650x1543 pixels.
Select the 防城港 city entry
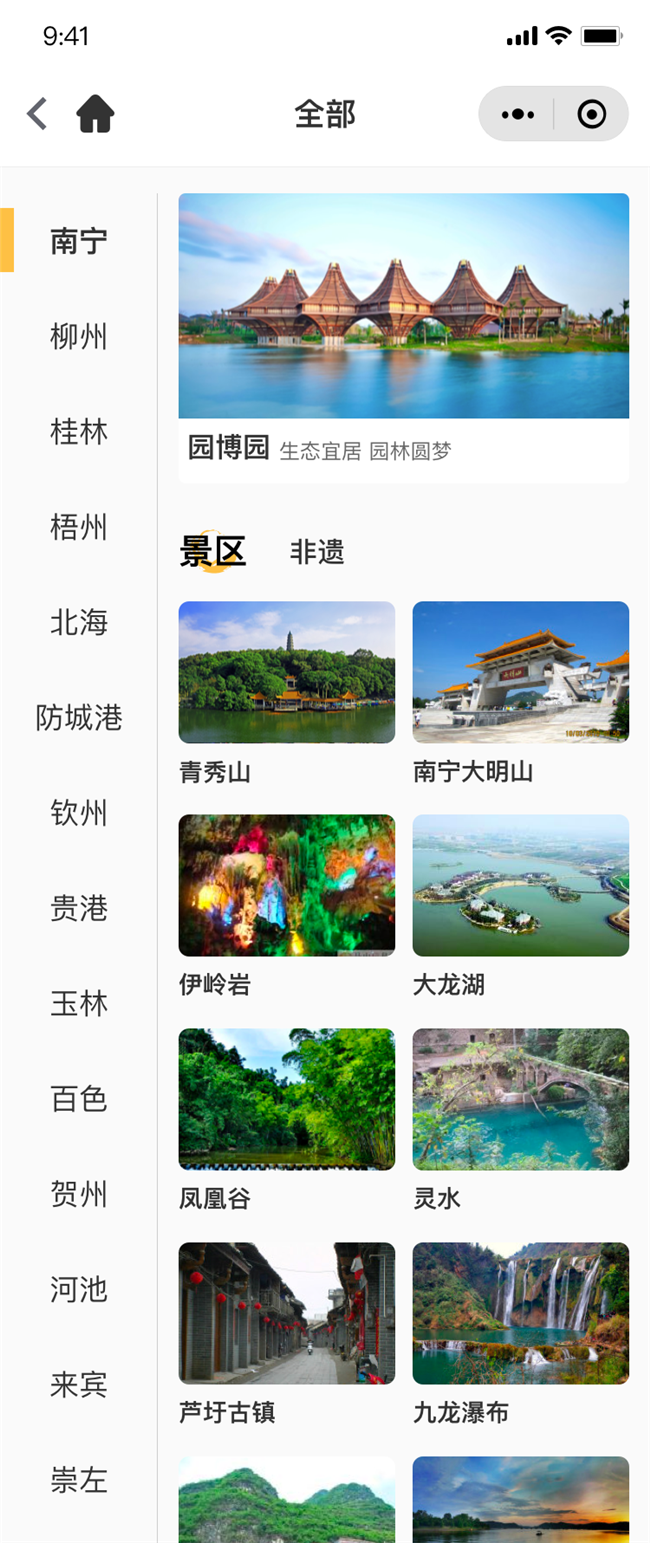pos(79,718)
